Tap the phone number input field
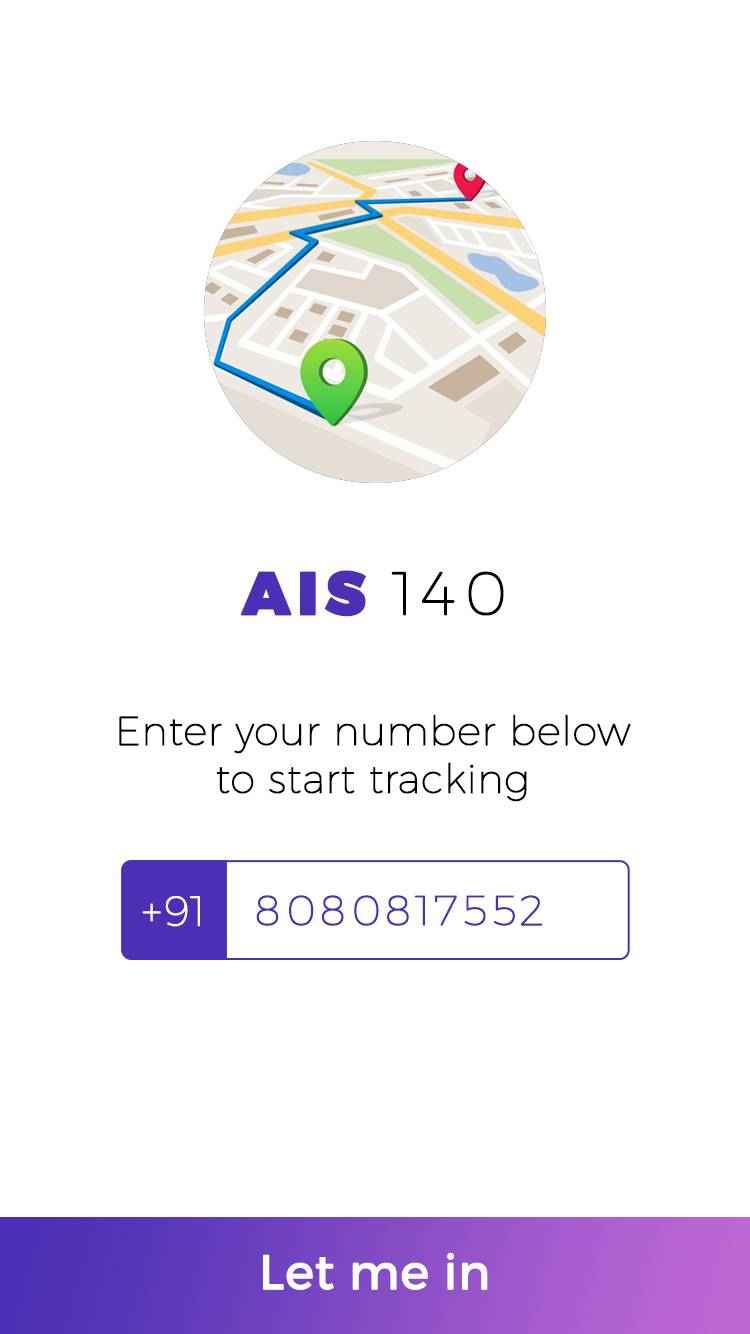This screenshot has width=750, height=1334. [x=427, y=910]
